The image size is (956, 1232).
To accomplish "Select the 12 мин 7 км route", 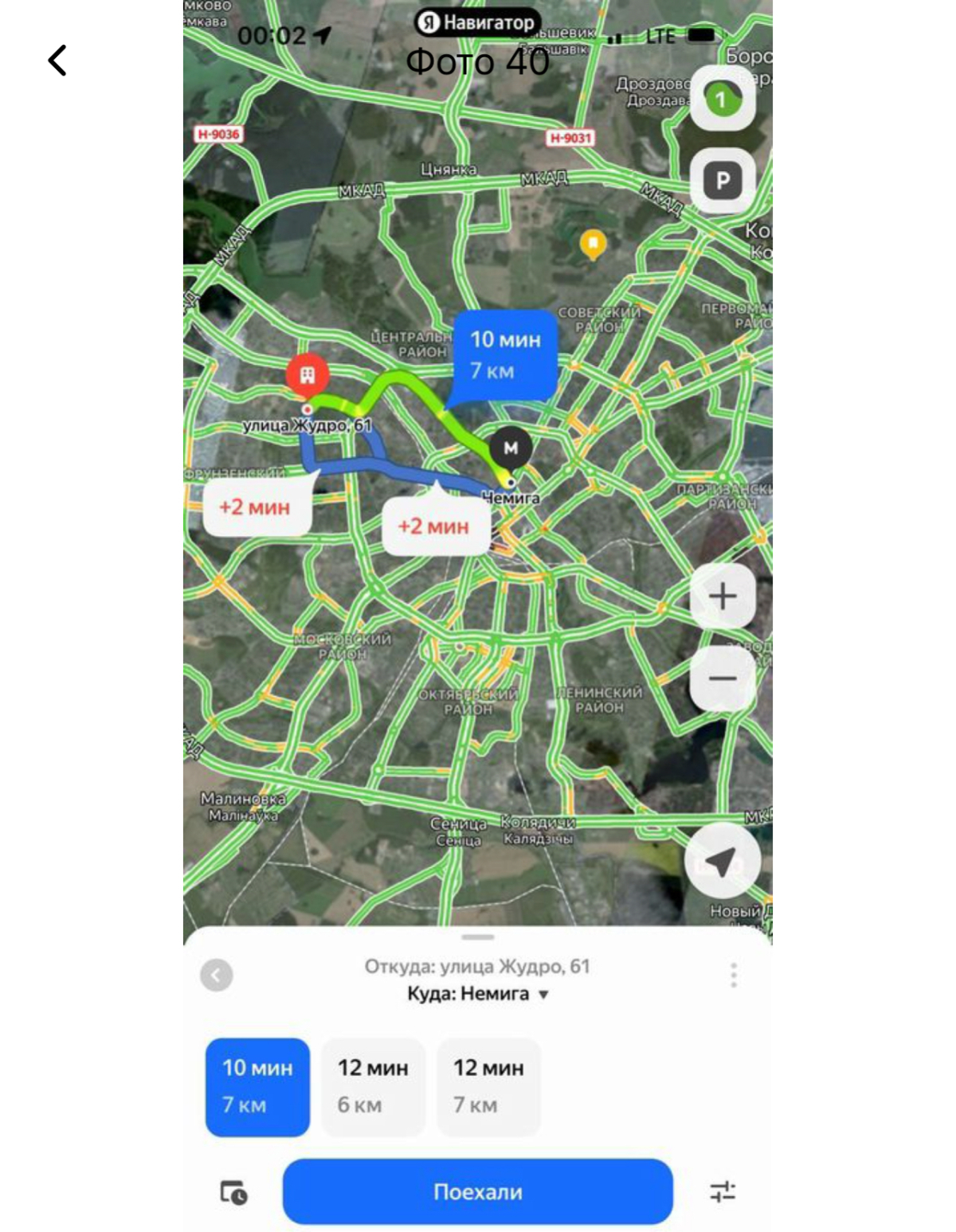I will point(488,1086).
